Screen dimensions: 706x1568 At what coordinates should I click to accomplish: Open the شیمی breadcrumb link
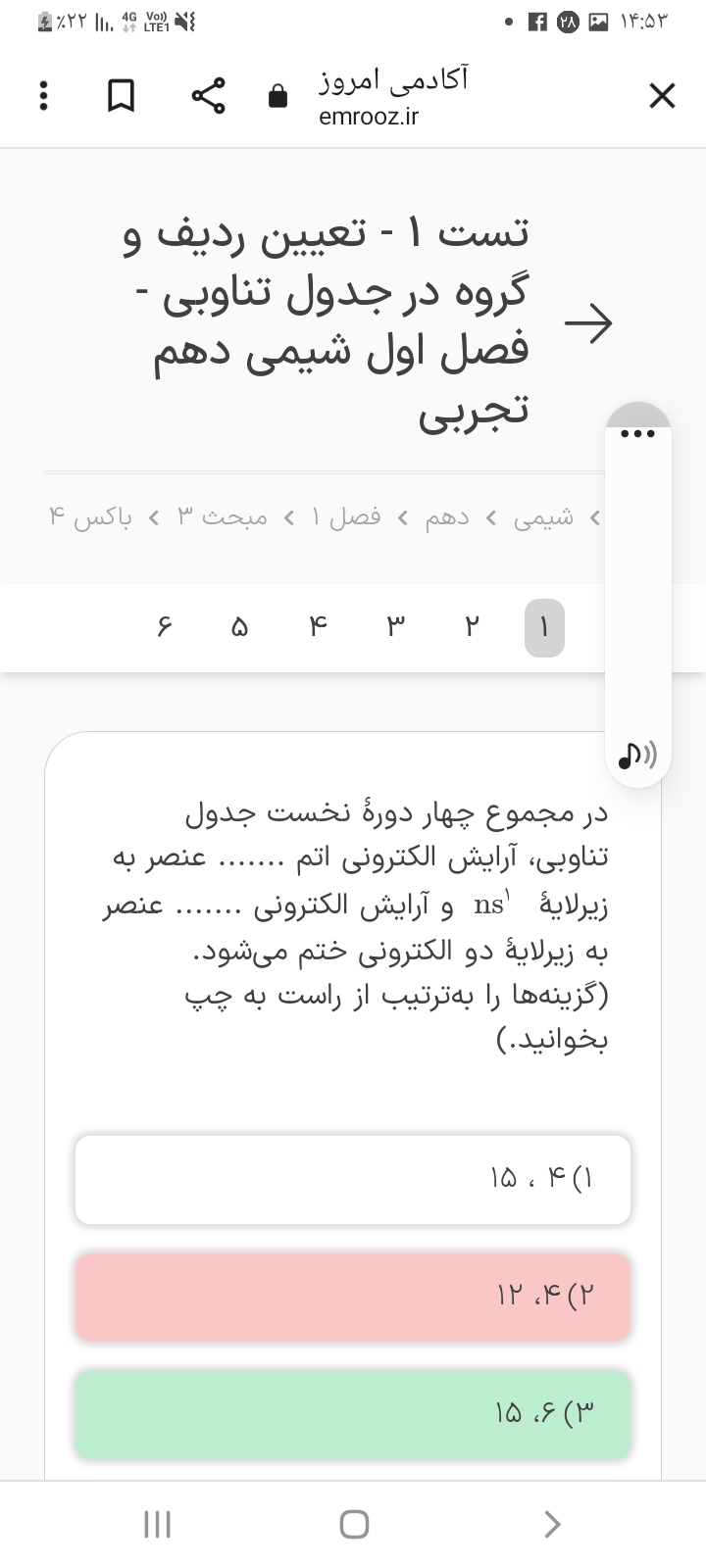(x=543, y=517)
